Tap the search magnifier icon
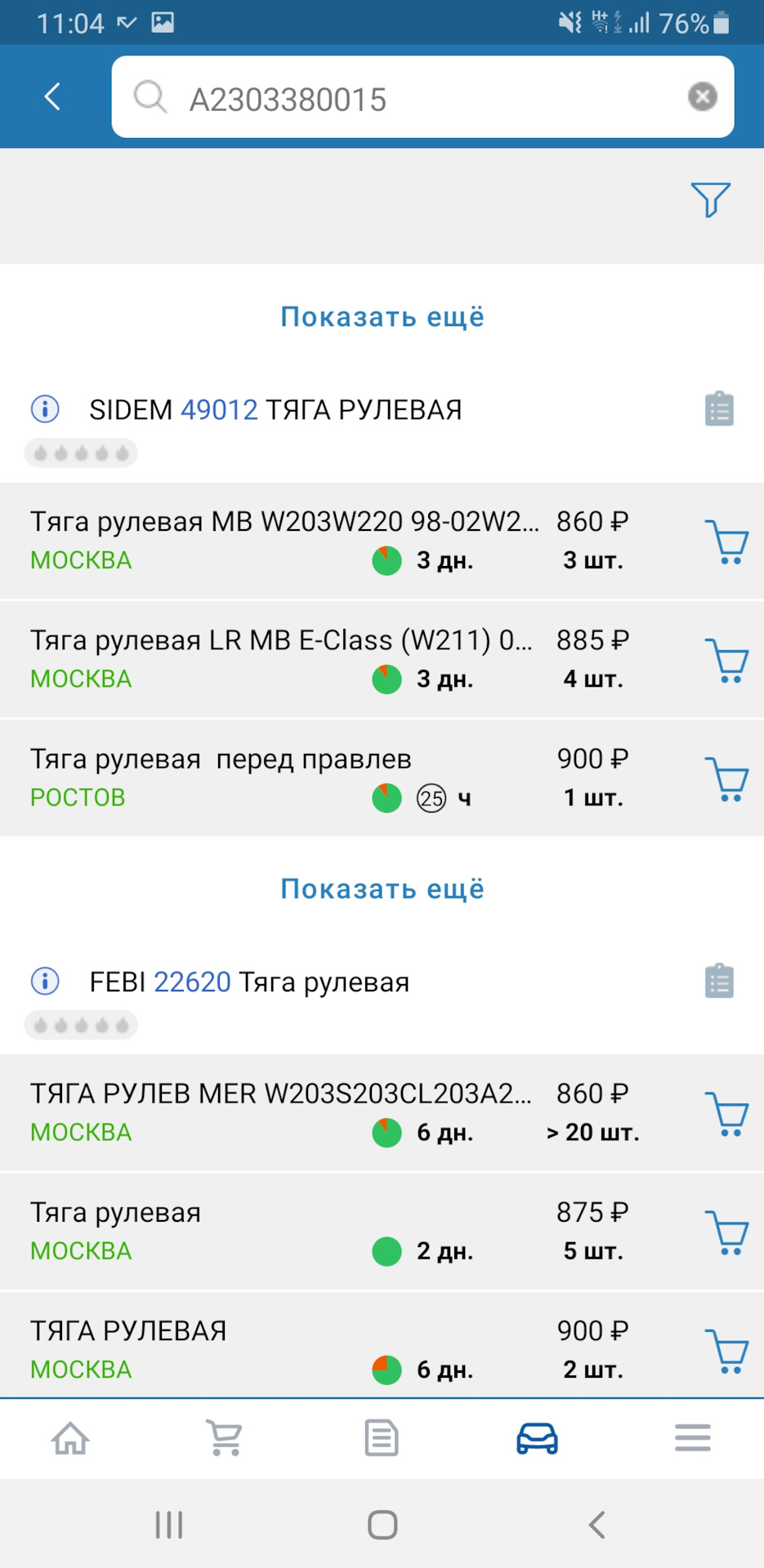This screenshot has height=1568, width=764. pyautogui.click(x=150, y=97)
